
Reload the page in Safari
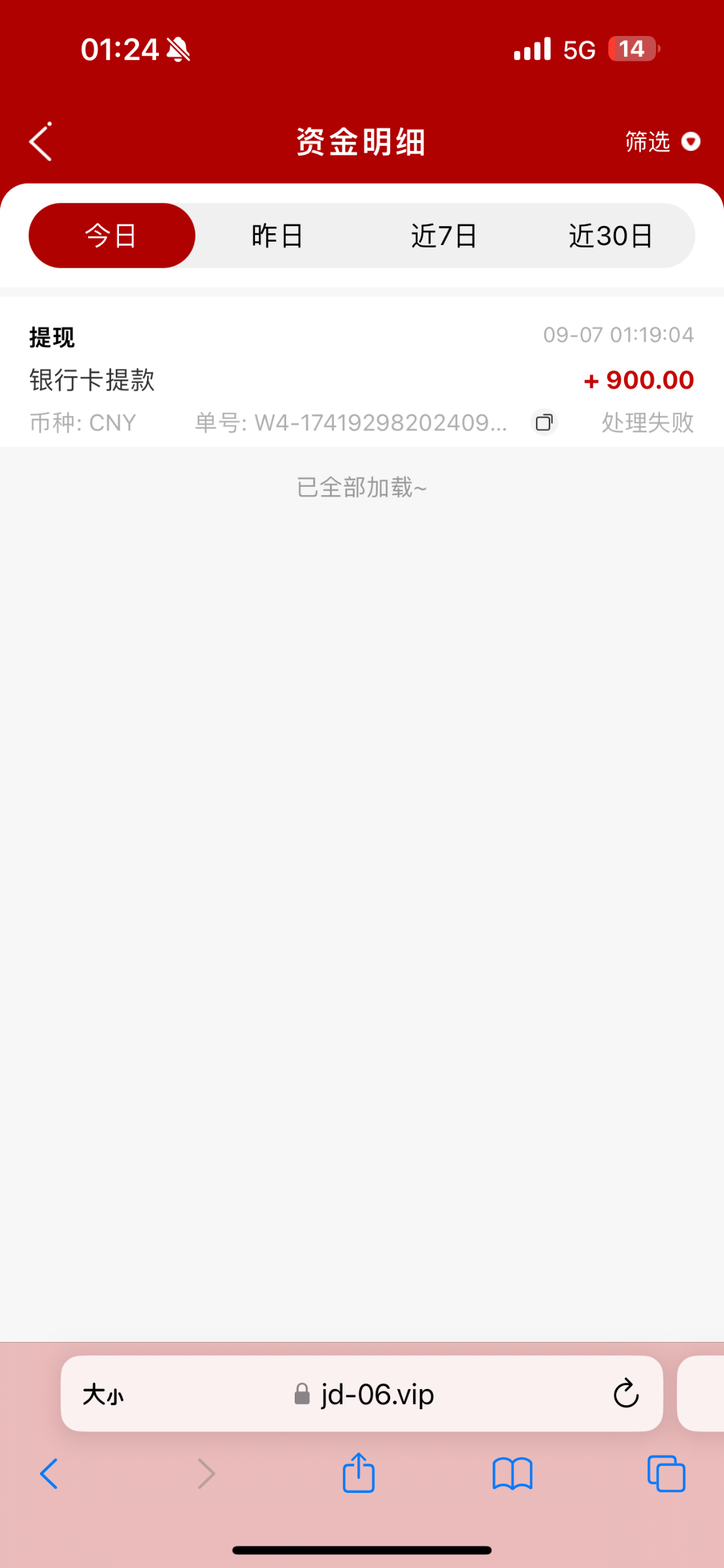click(x=625, y=1394)
